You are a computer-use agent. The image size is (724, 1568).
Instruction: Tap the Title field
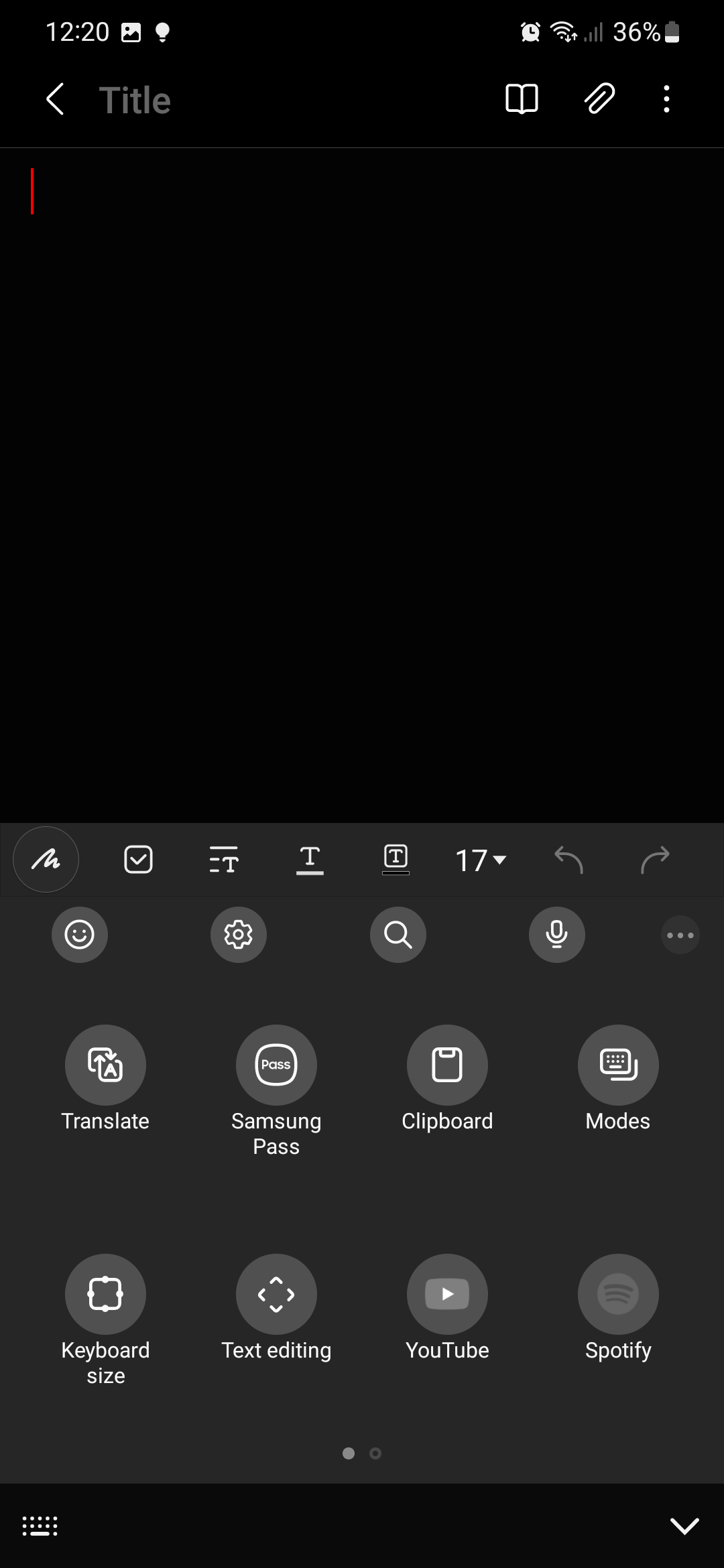point(135,101)
